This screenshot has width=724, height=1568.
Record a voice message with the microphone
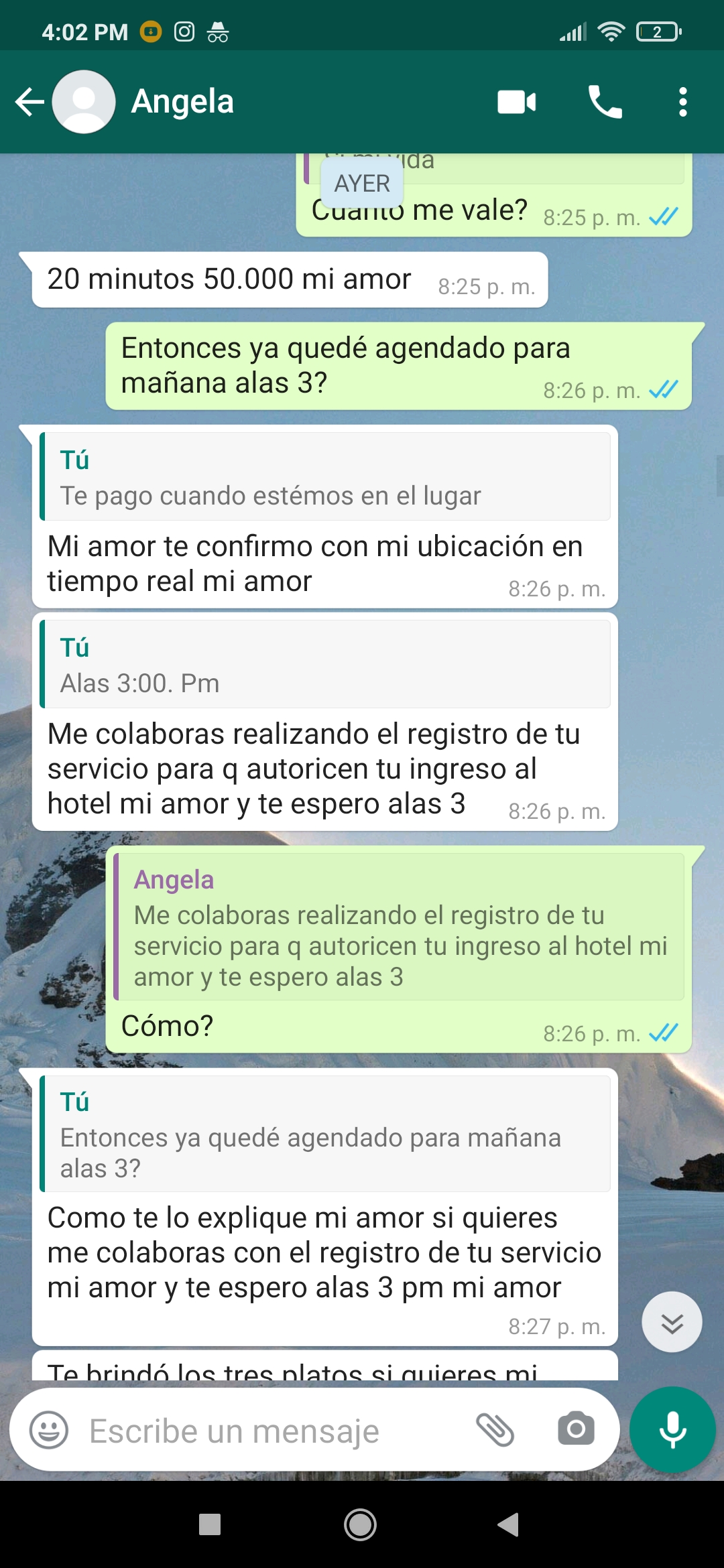click(x=672, y=1429)
